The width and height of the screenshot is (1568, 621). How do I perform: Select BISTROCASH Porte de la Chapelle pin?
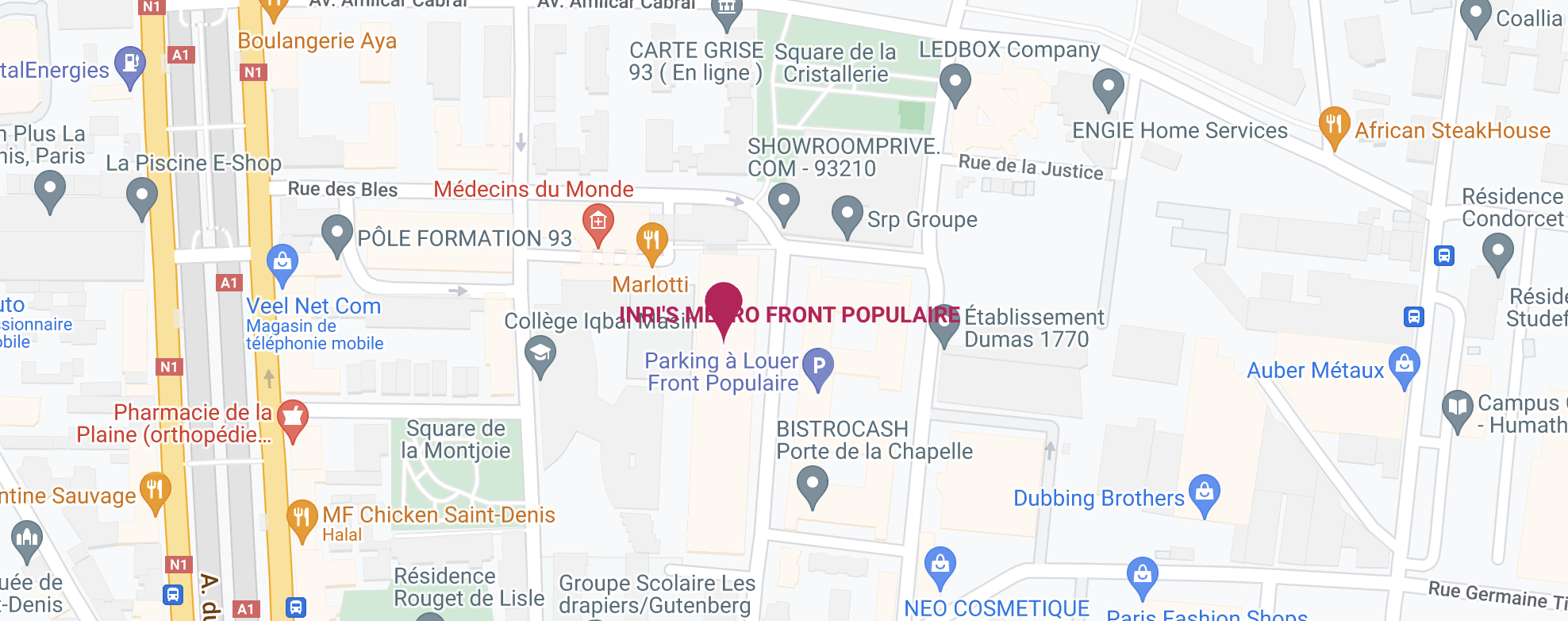click(812, 483)
